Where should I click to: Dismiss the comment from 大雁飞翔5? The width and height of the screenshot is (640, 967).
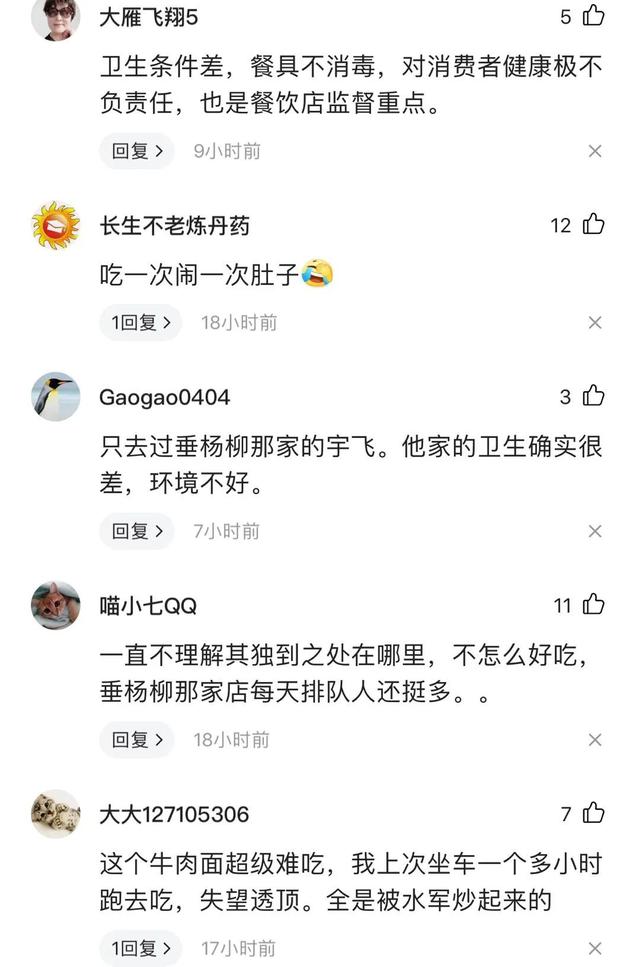point(595,151)
